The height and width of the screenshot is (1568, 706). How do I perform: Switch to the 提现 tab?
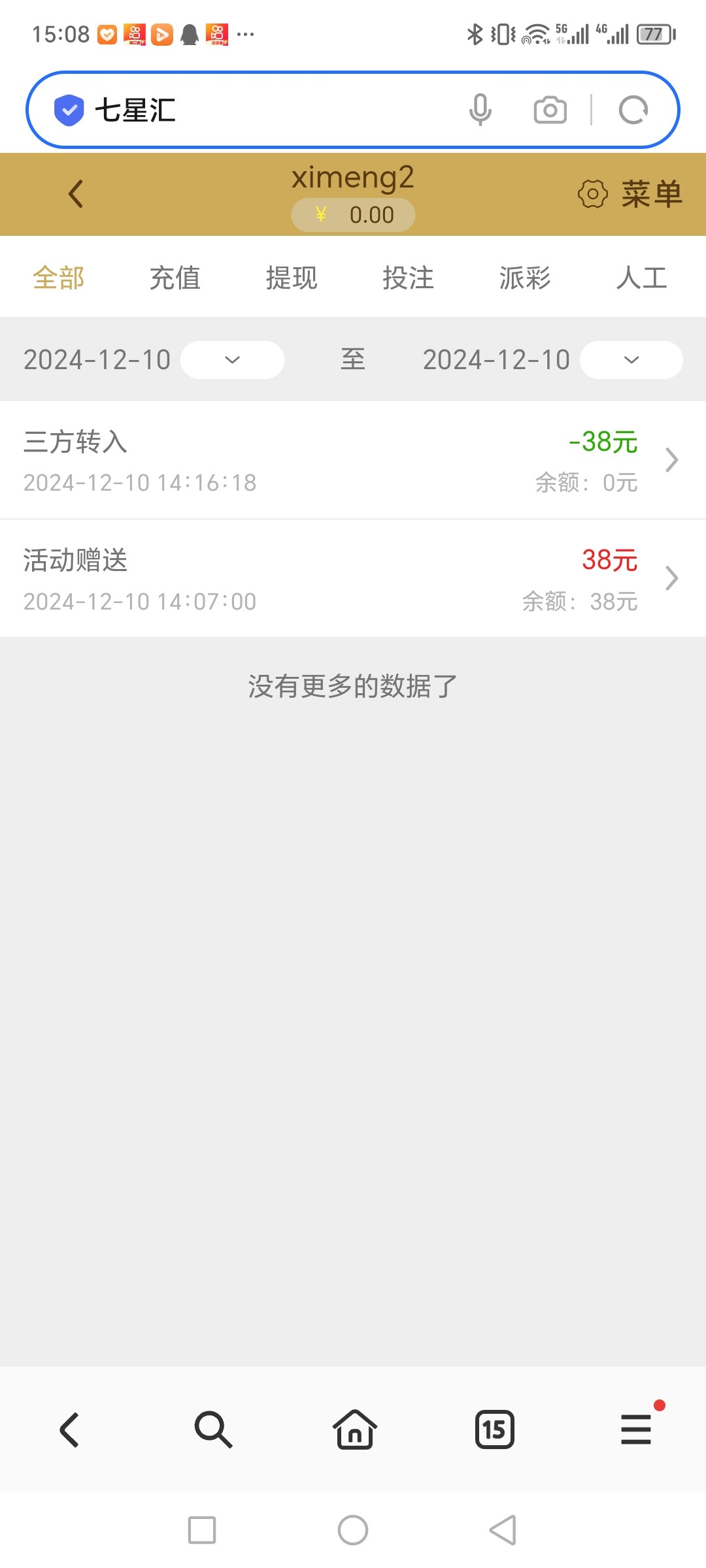pos(292,278)
